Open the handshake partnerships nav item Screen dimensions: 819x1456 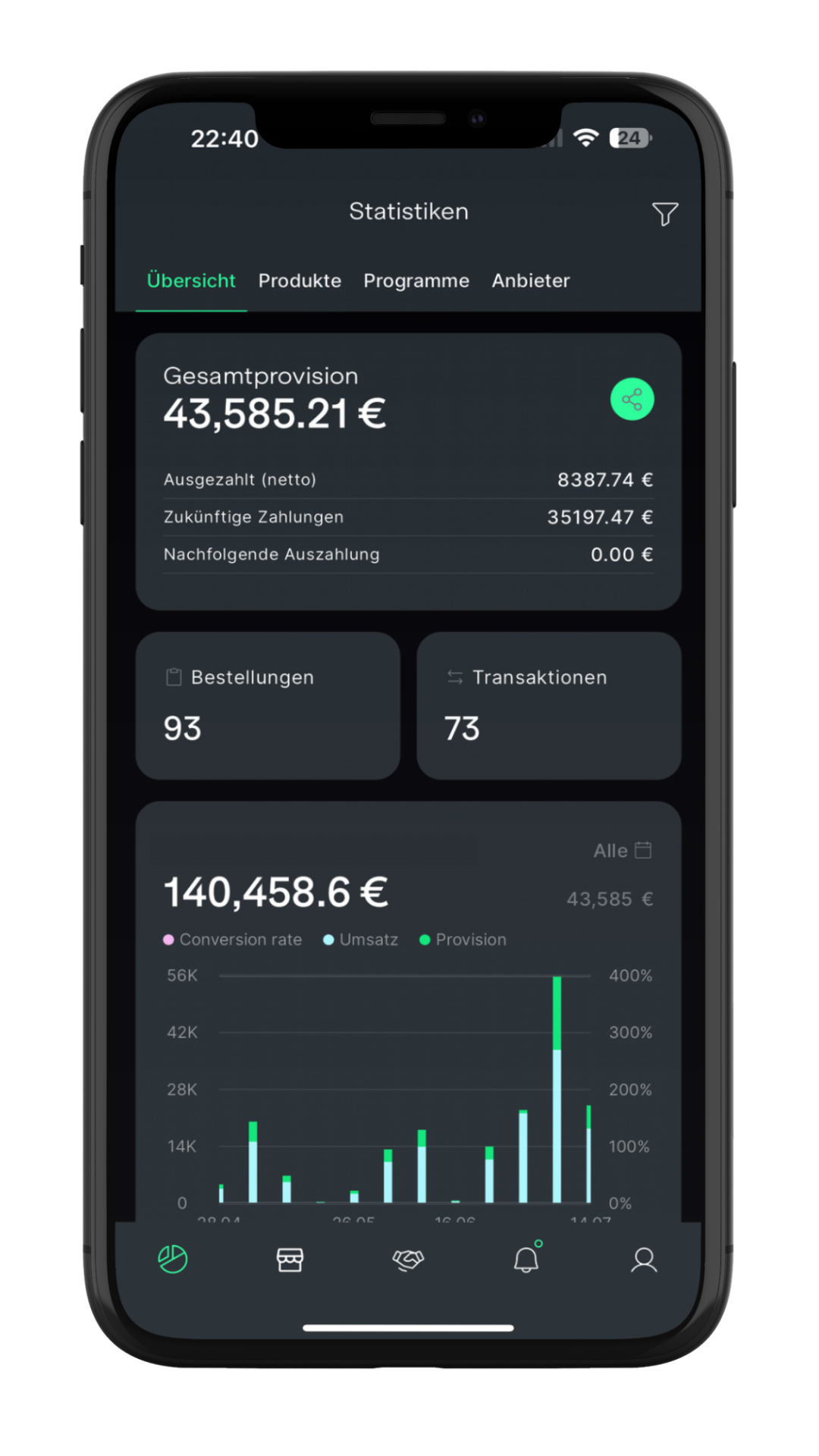[x=408, y=1260]
